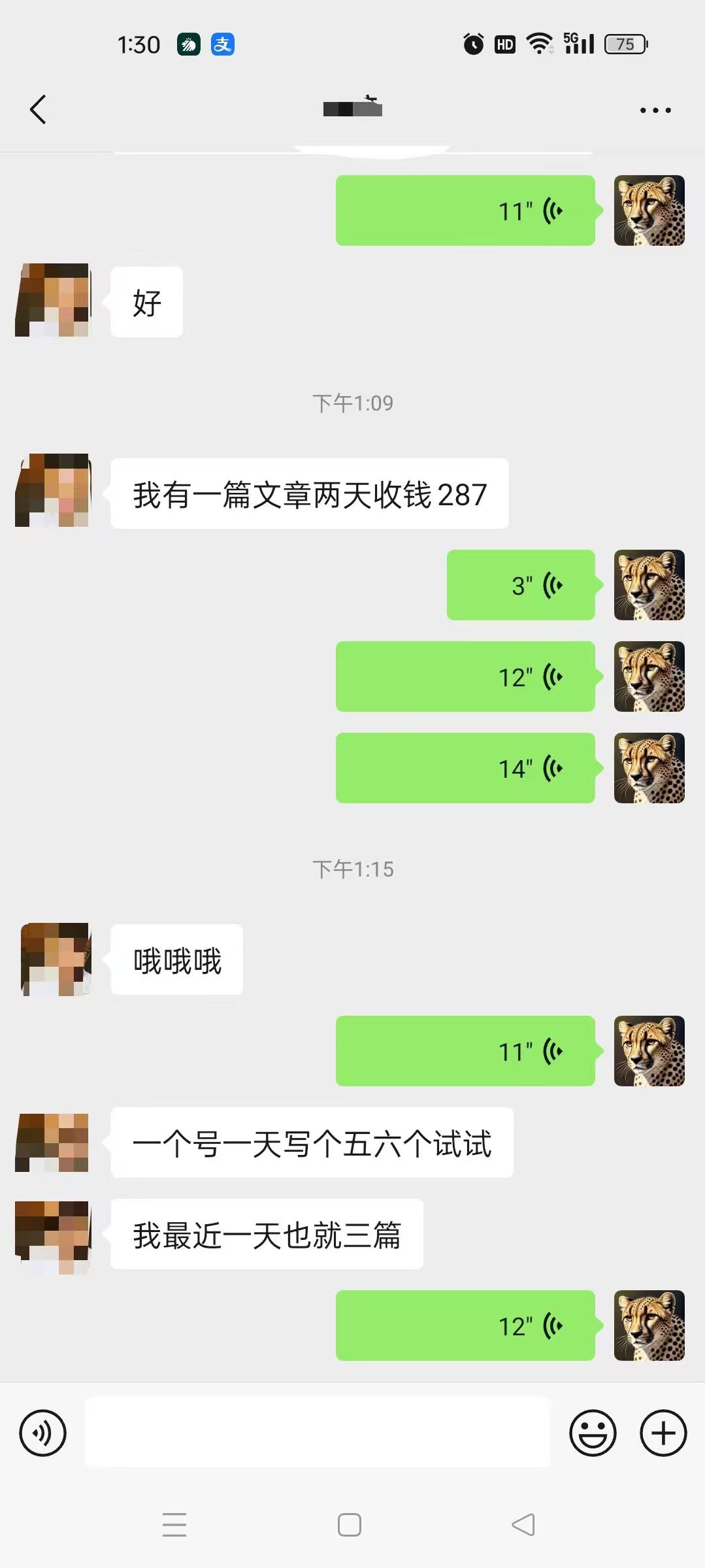705x1568 pixels.
Task: Tap the system home button
Action: pos(350,1525)
